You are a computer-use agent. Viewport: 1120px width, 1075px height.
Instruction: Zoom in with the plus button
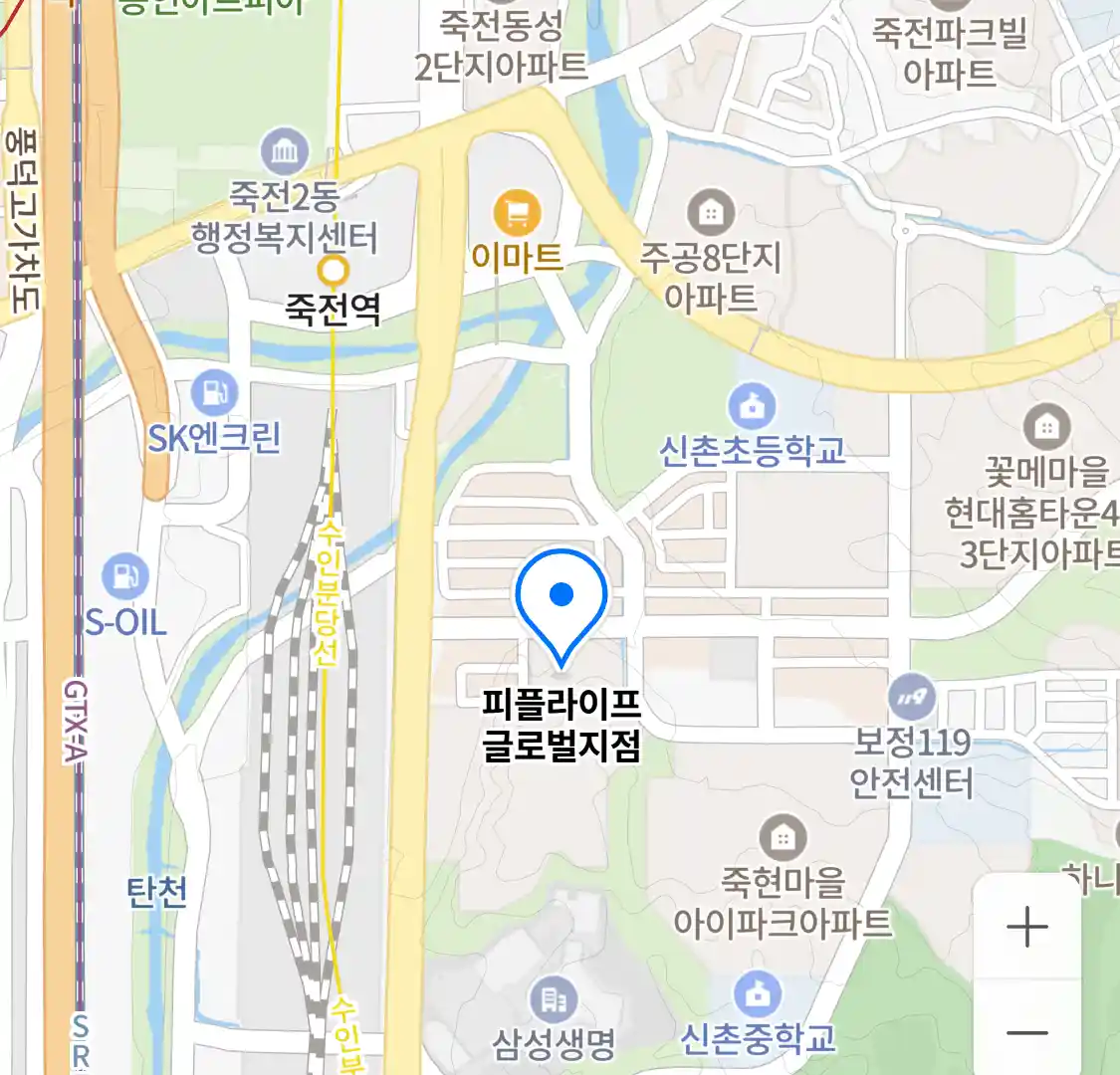point(1026,928)
